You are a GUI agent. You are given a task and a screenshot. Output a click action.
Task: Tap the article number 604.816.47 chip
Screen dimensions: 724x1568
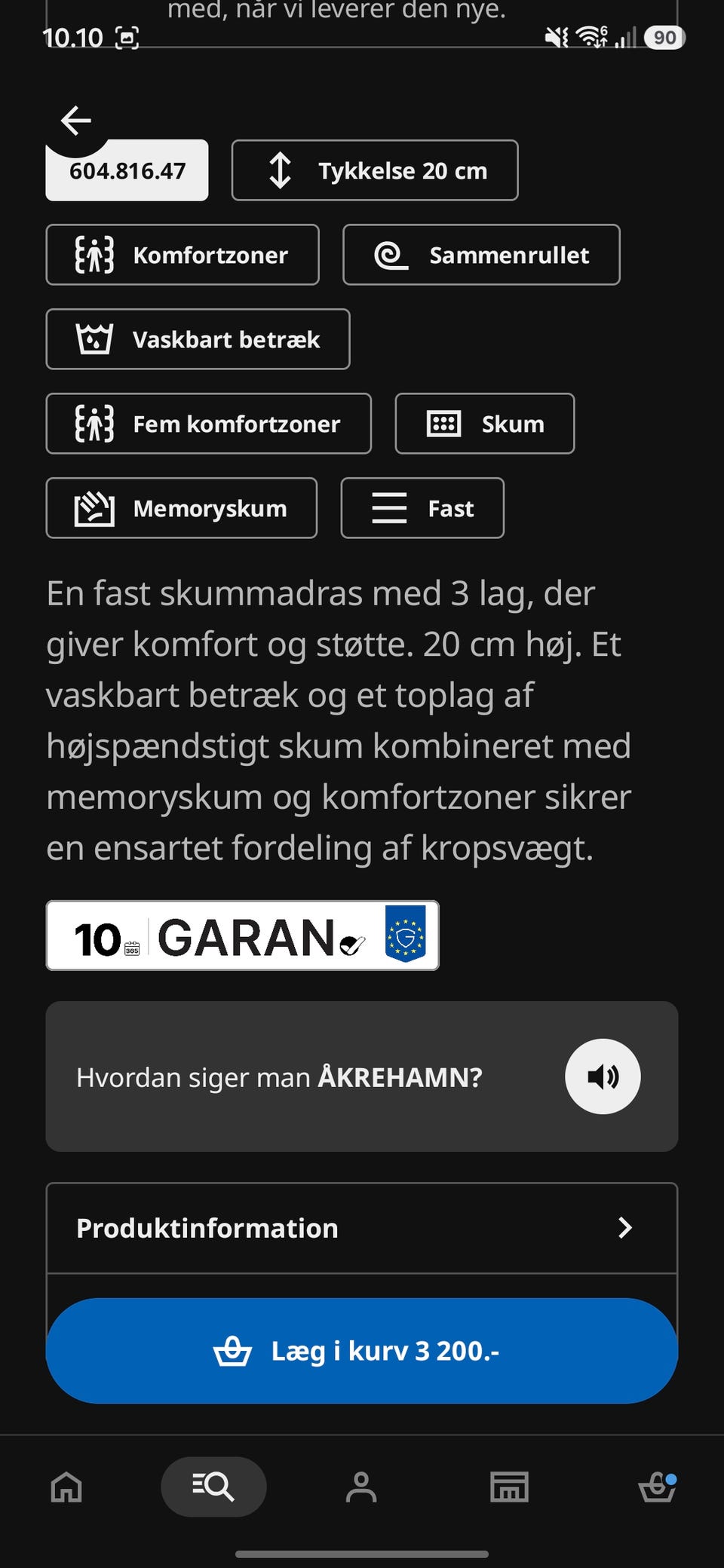(x=127, y=170)
